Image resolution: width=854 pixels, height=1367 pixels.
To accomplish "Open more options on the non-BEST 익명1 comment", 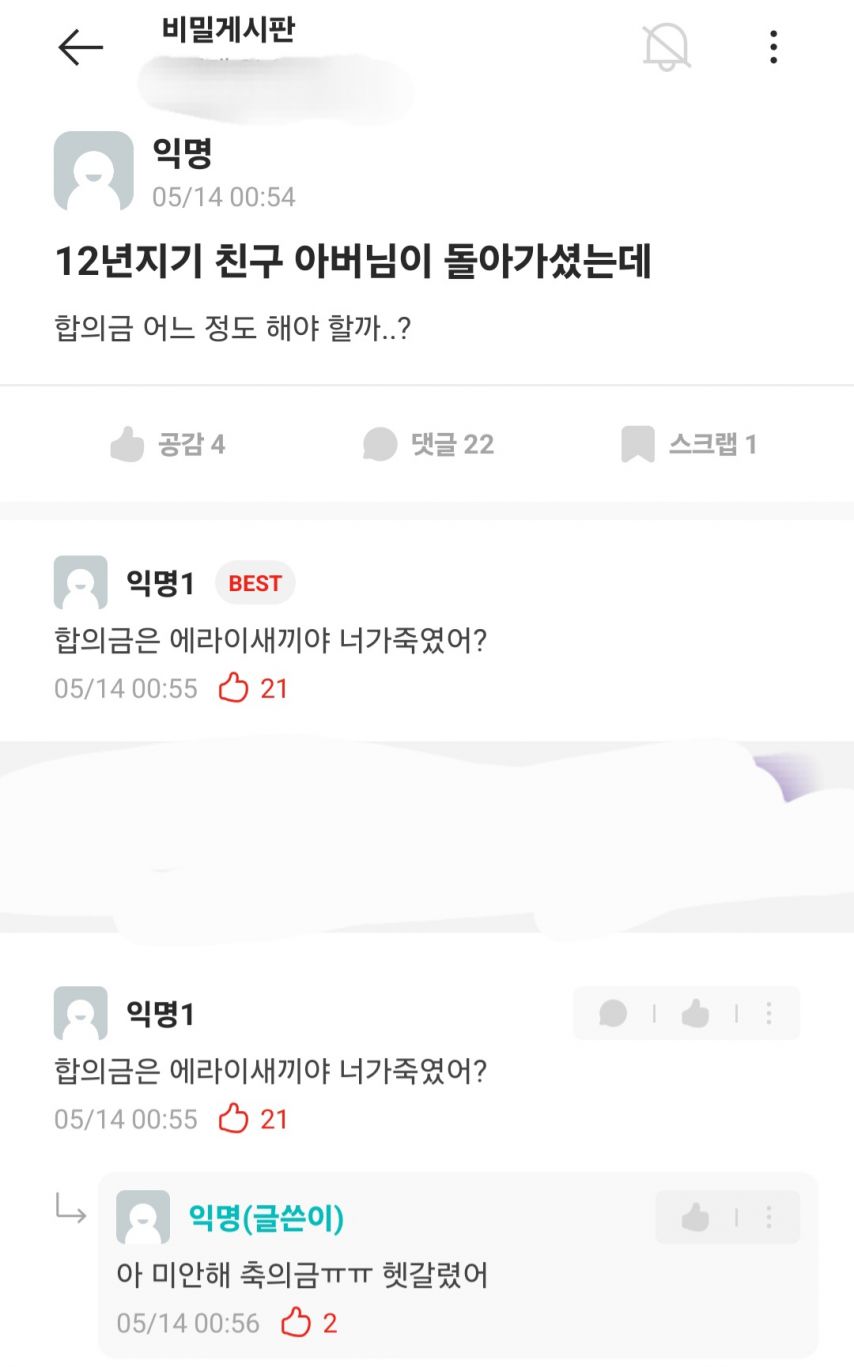I will click(768, 1014).
